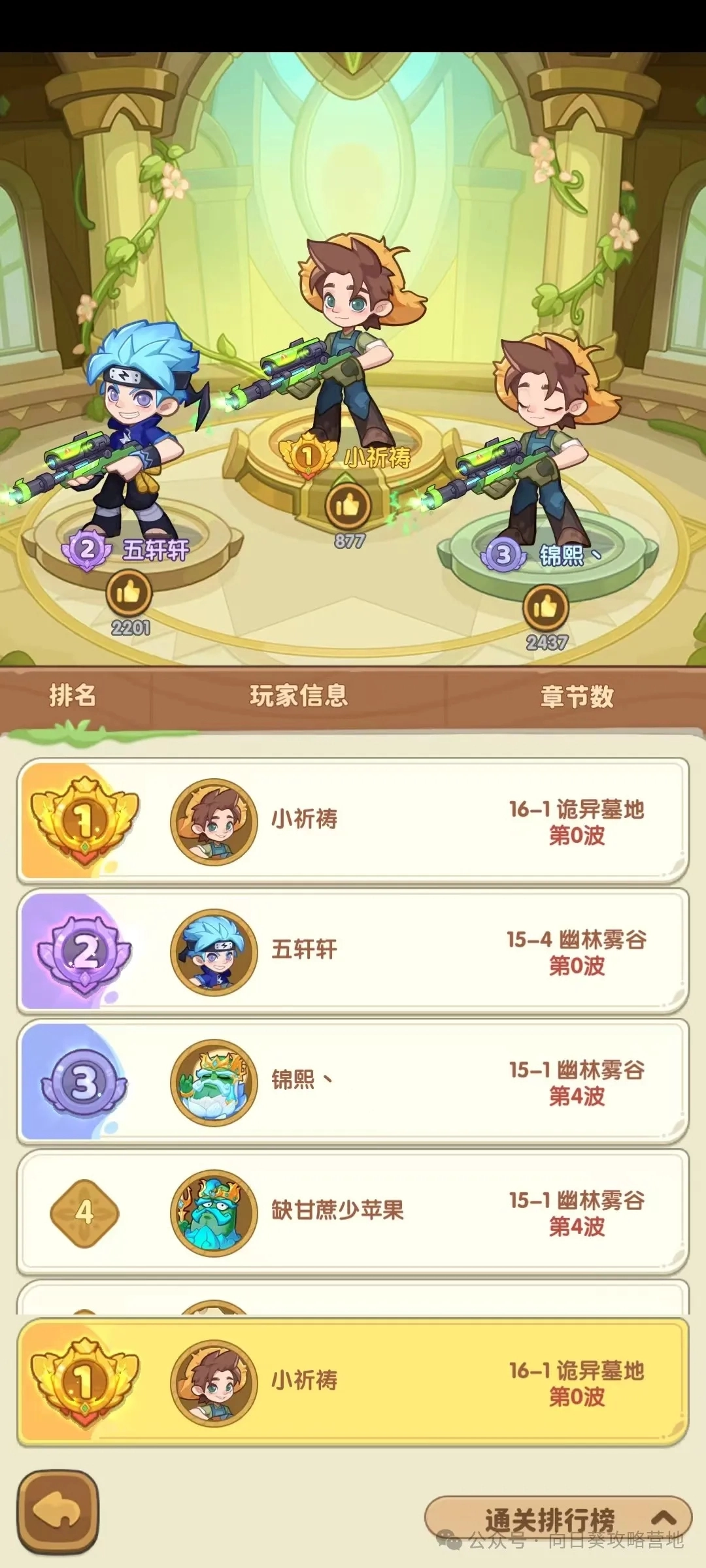
Task: Give a thumbs-up to 五轩轩
Action: click(x=129, y=593)
